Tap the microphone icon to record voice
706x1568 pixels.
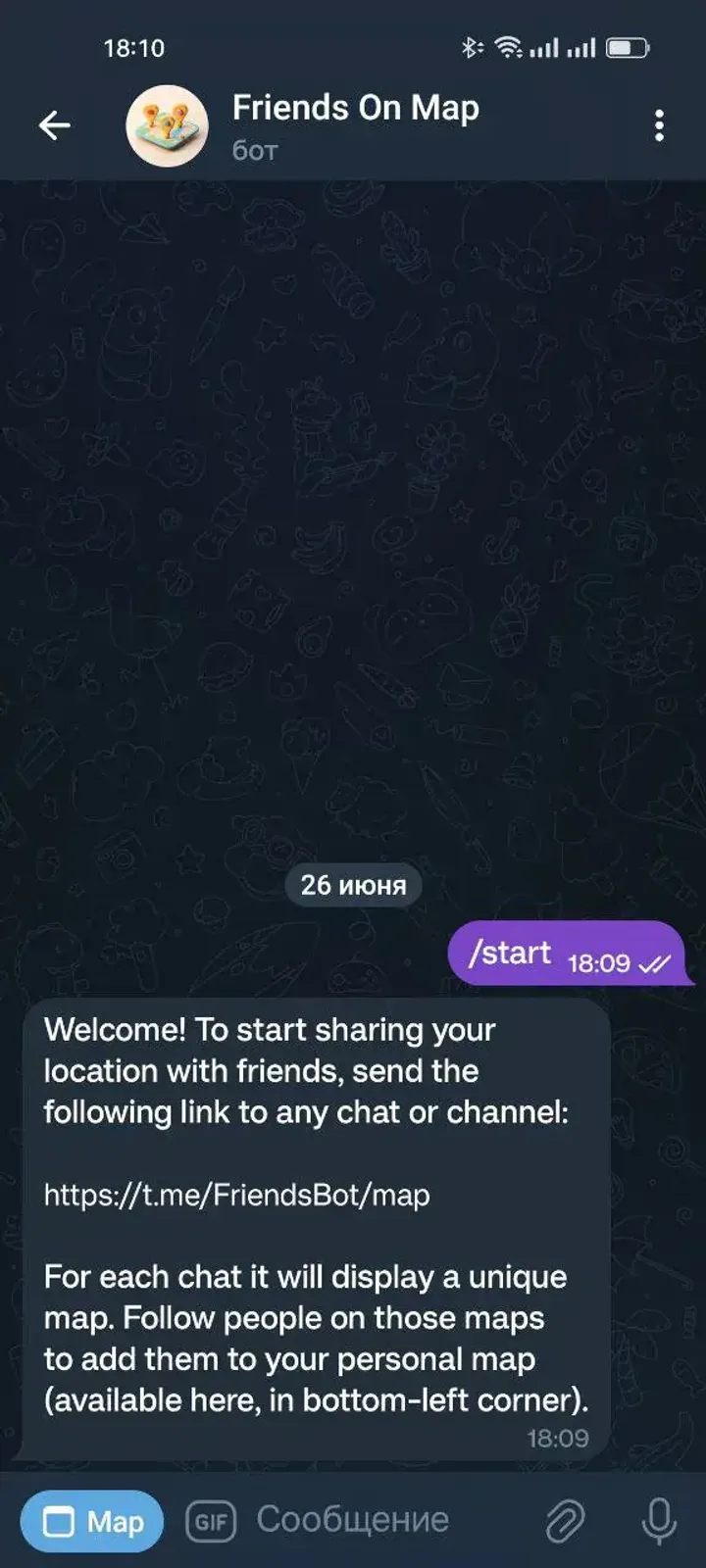click(x=659, y=1520)
